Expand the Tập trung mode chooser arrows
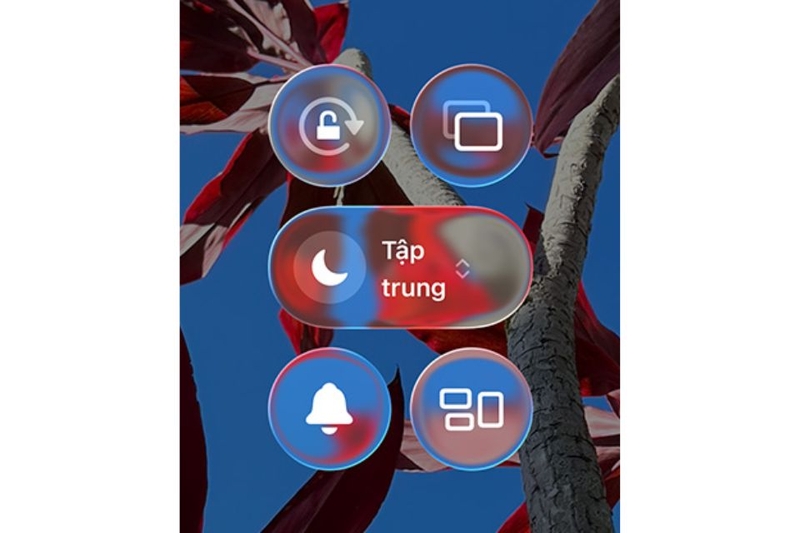Screen dimensions: 800x533 pos(462,268)
